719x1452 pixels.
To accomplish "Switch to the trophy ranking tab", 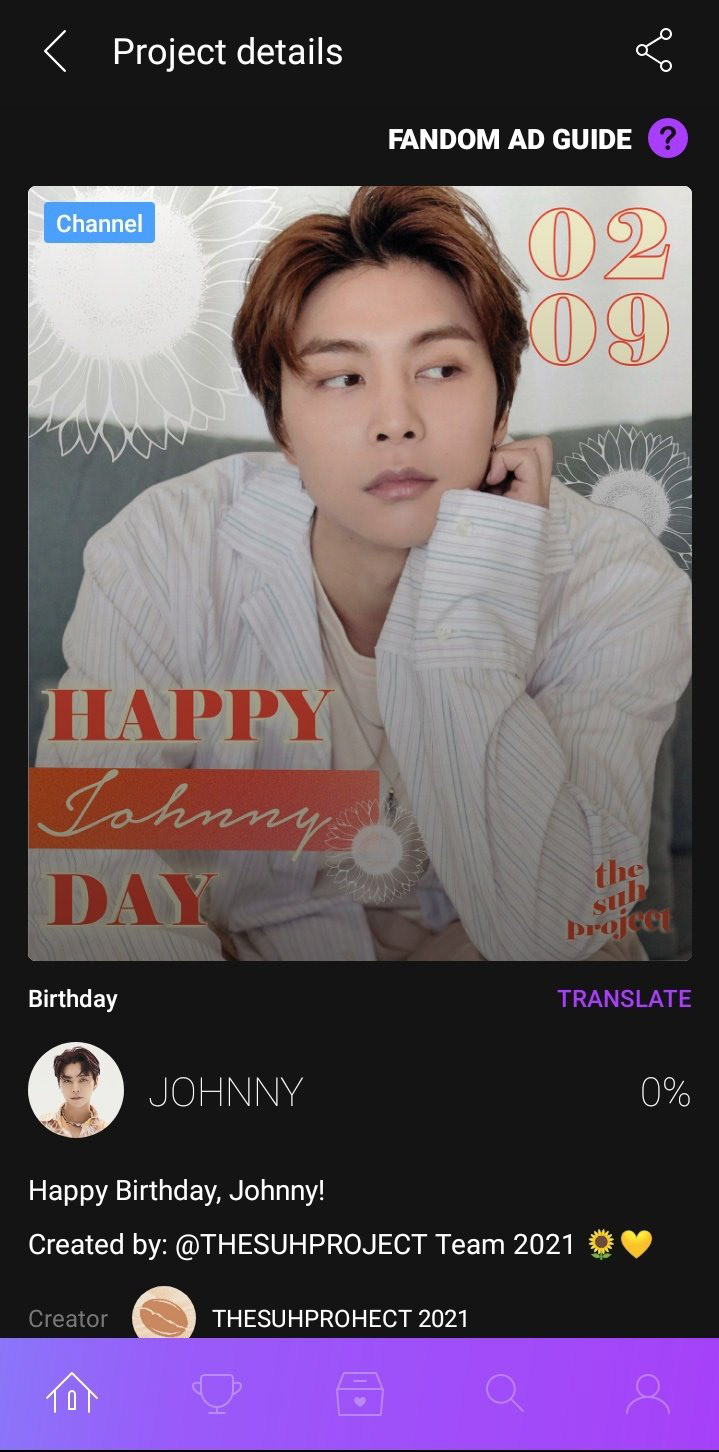I will coord(216,1394).
